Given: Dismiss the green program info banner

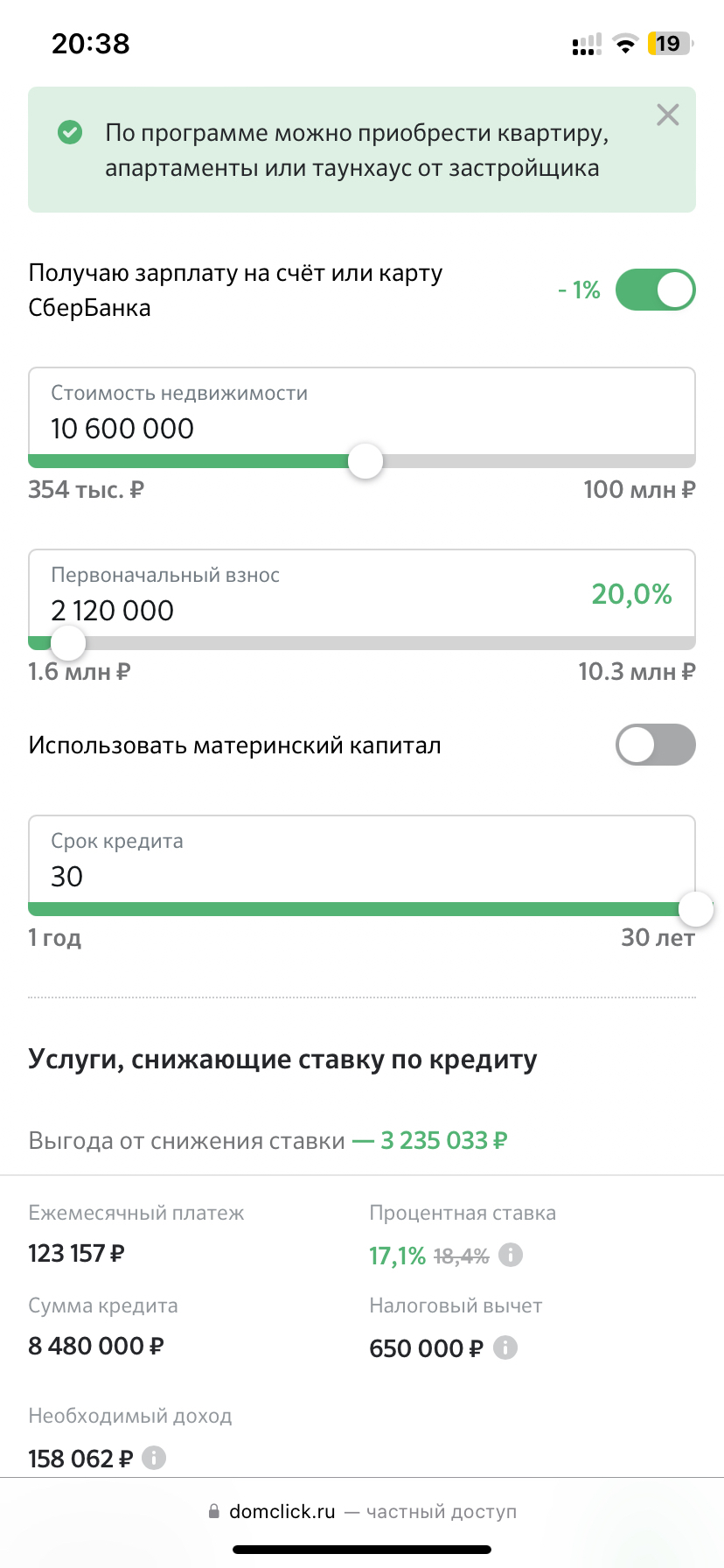Looking at the screenshot, I should [667, 115].
